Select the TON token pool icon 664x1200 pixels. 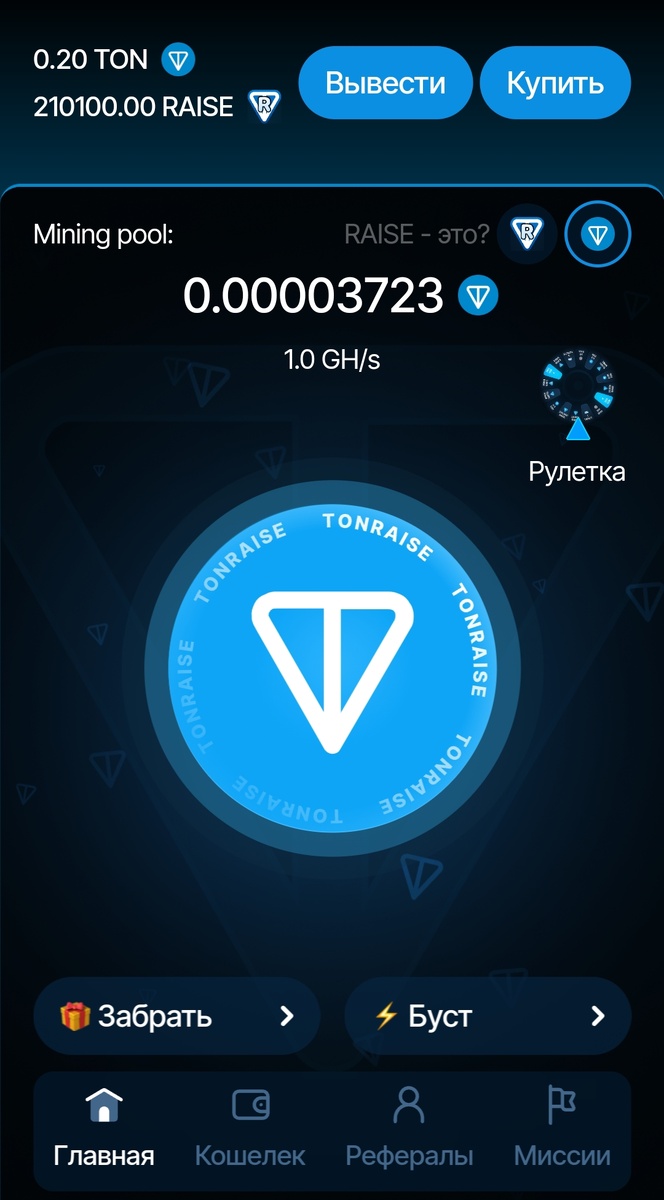tap(598, 234)
